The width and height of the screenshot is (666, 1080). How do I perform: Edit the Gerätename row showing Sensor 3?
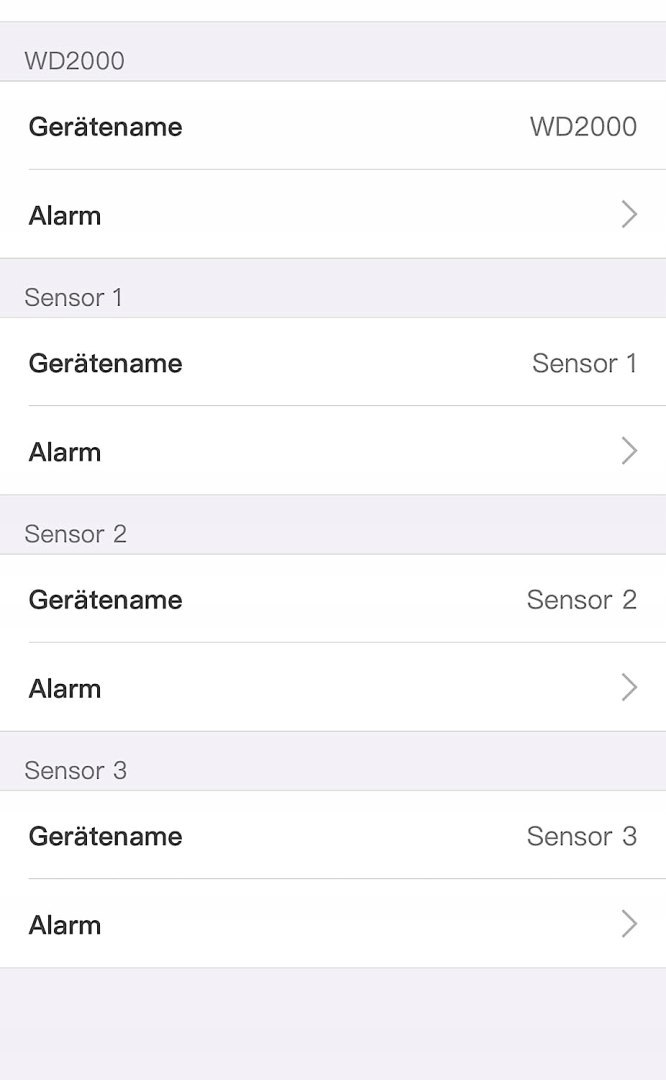pyautogui.click(x=333, y=835)
